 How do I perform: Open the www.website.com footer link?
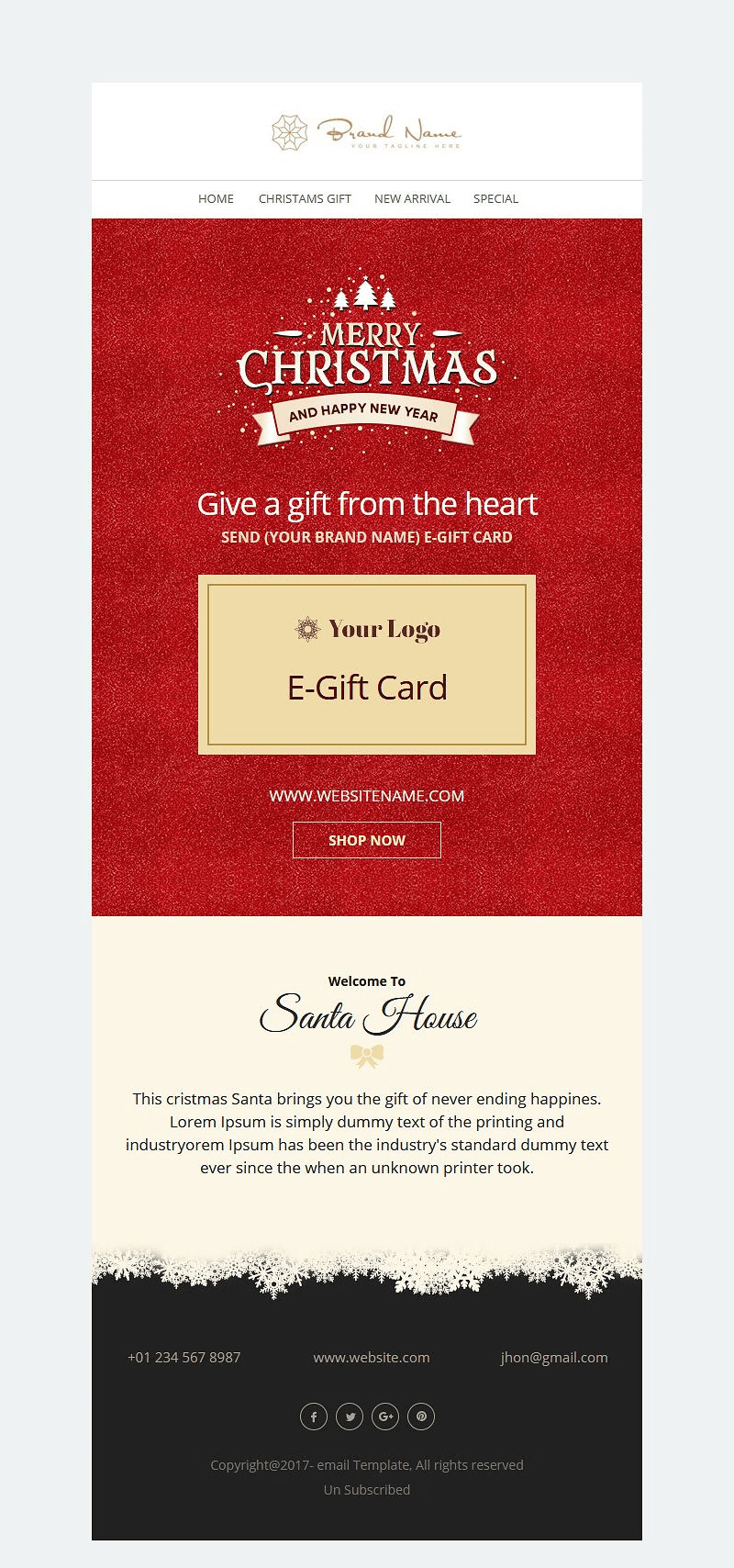372,1357
